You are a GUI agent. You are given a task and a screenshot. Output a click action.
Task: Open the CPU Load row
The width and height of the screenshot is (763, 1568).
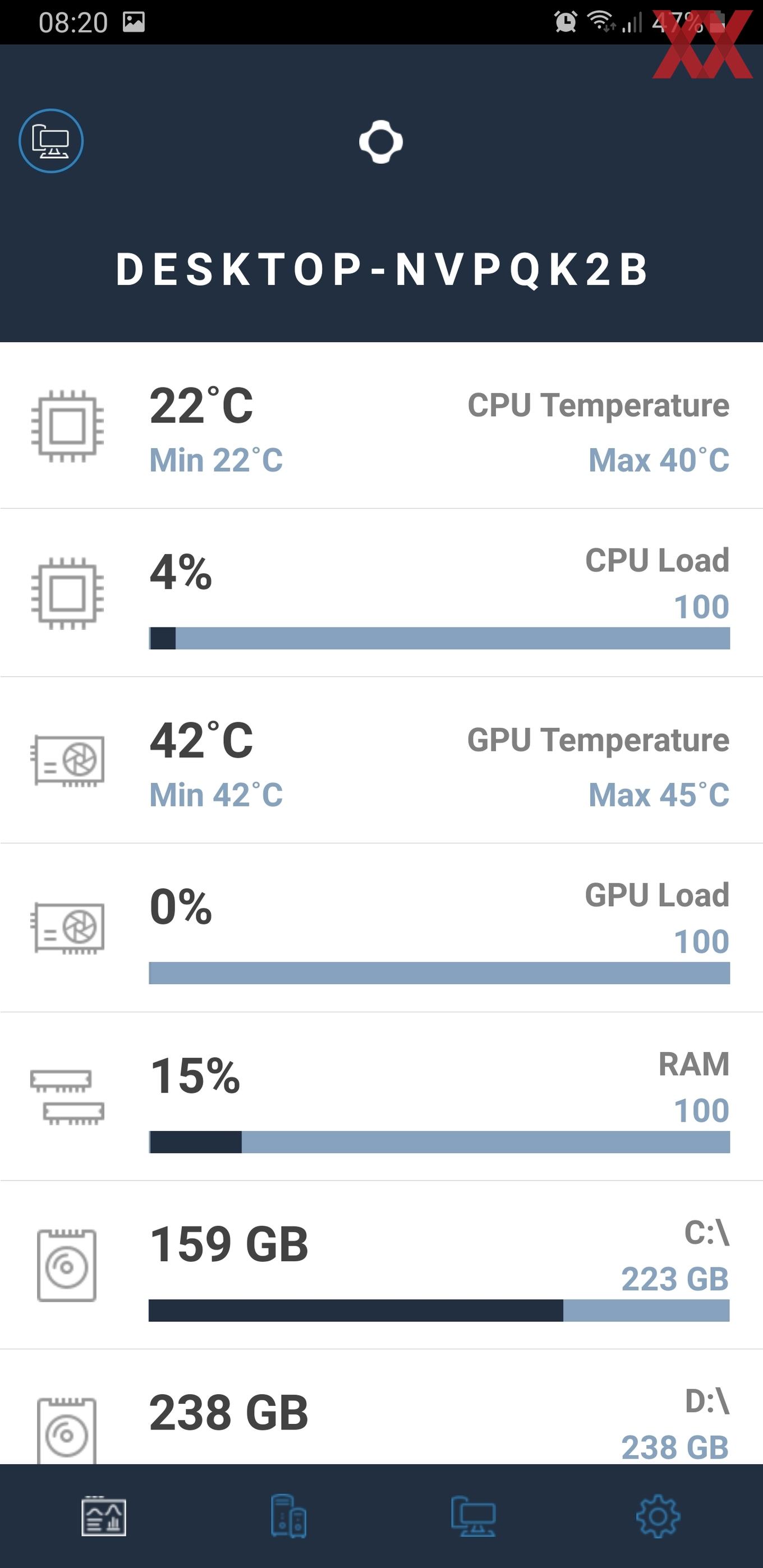pyautogui.click(x=381, y=593)
